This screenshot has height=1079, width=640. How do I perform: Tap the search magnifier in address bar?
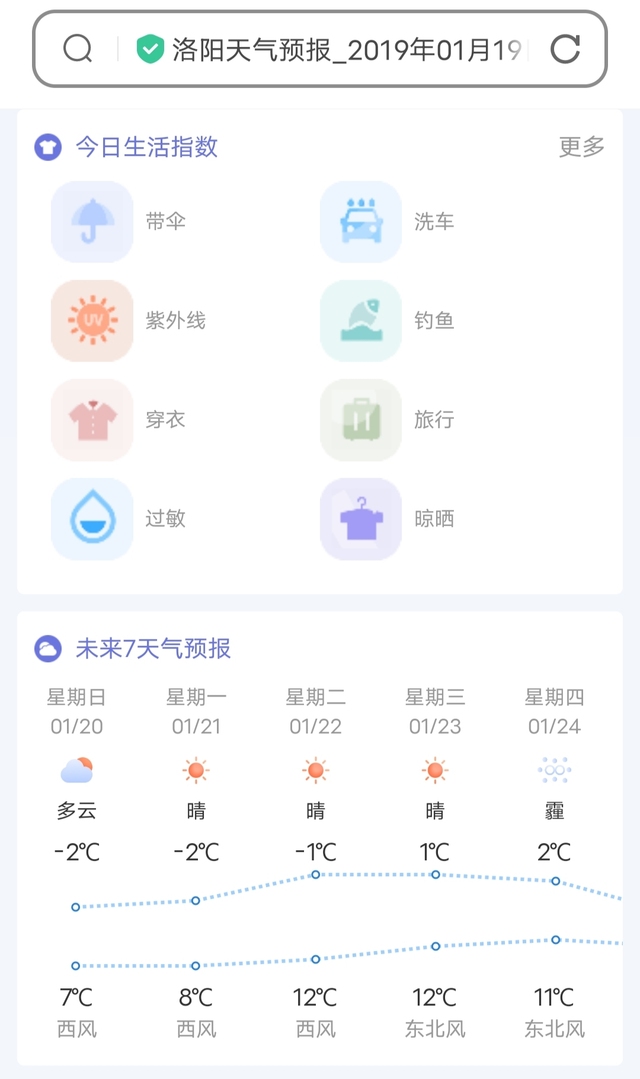(x=78, y=49)
